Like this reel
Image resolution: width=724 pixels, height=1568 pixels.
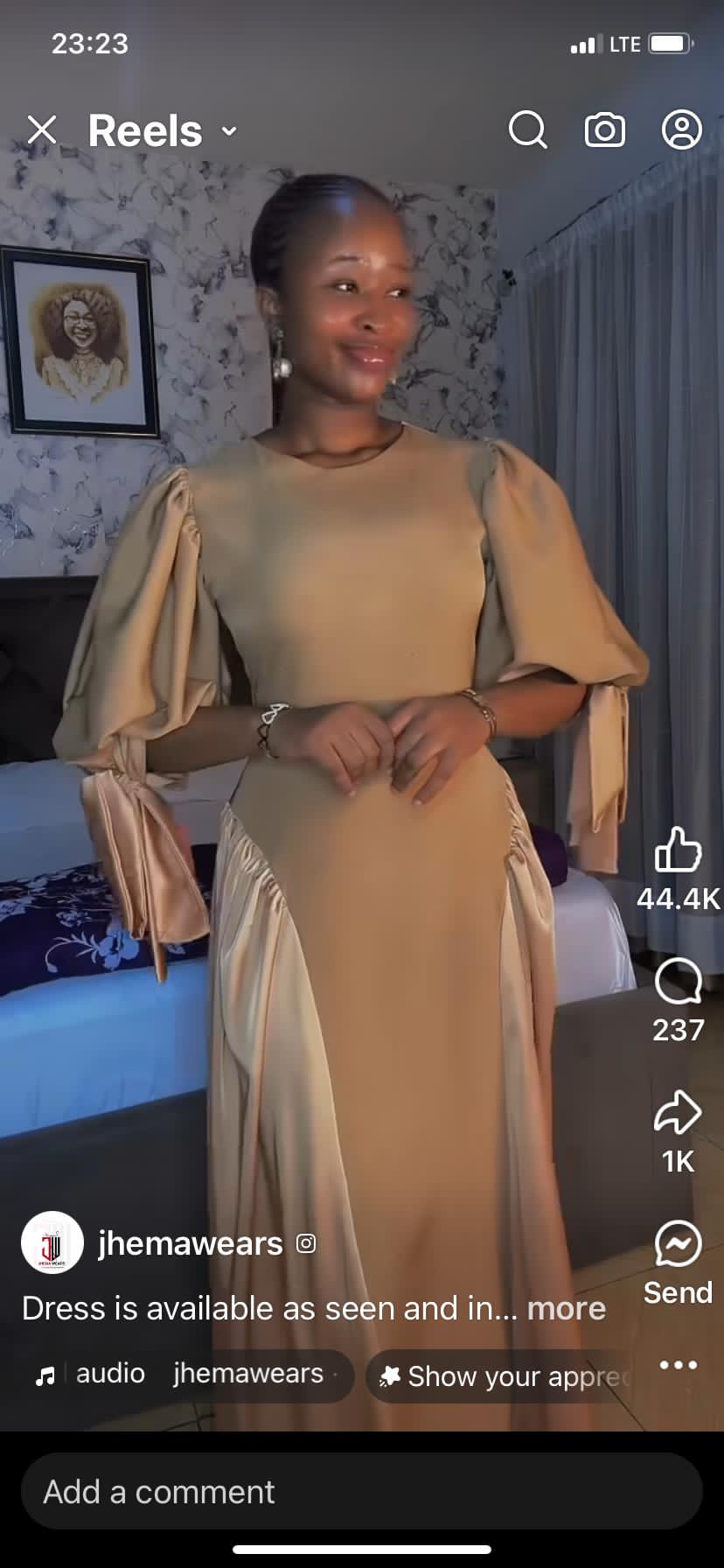pos(678,850)
